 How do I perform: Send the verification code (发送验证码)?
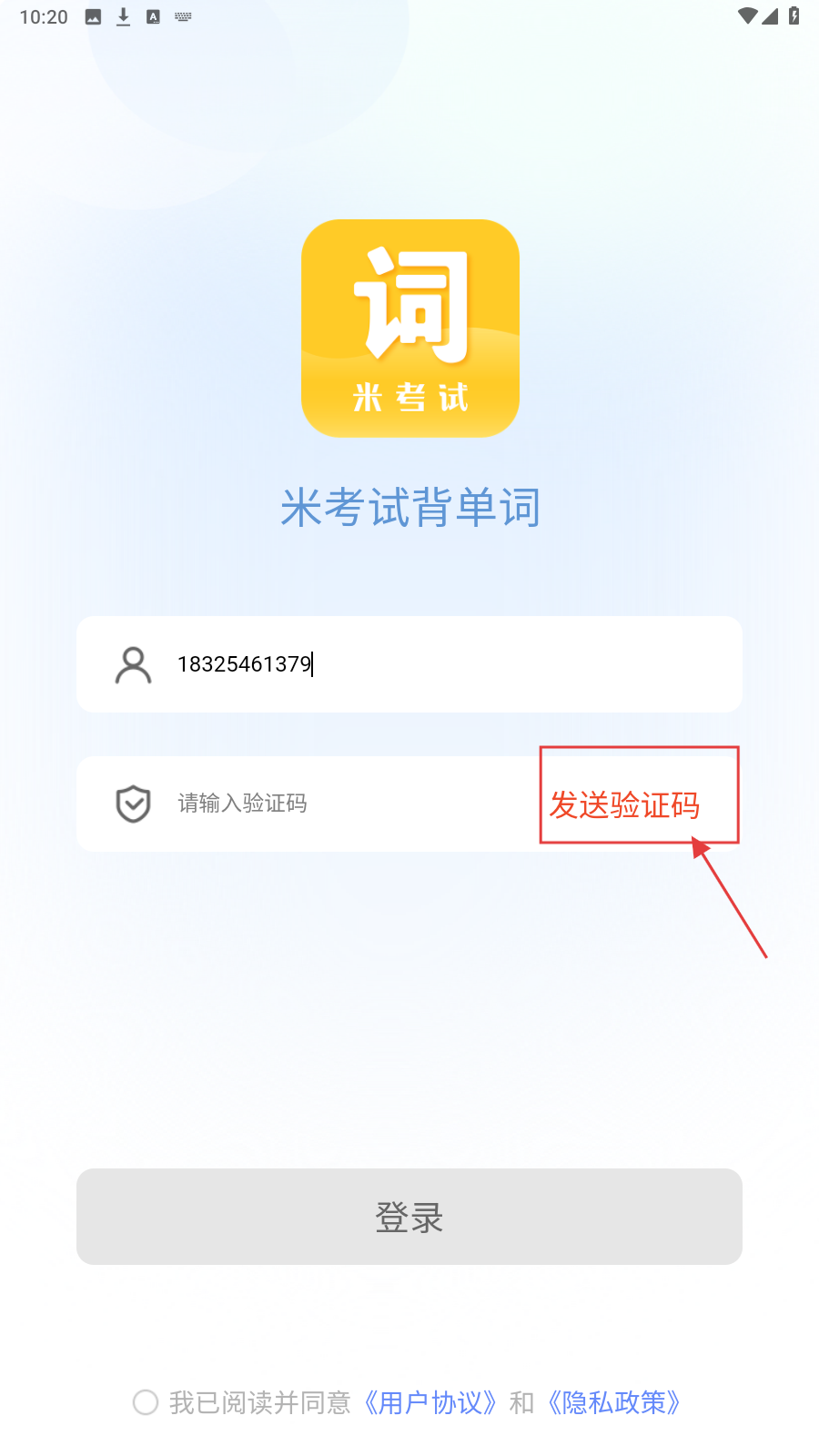click(x=625, y=804)
